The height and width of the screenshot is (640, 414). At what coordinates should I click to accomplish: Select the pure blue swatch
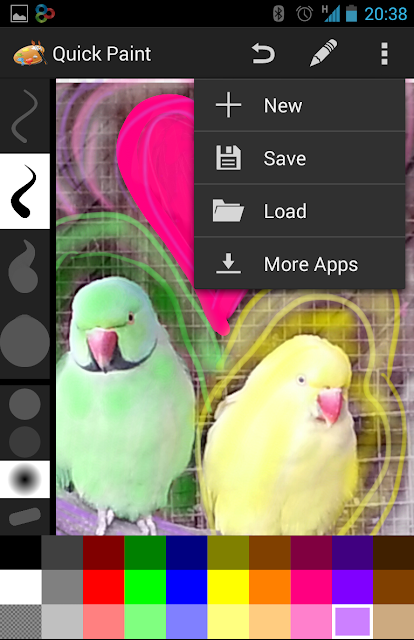pyautogui.click(x=187, y=587)
